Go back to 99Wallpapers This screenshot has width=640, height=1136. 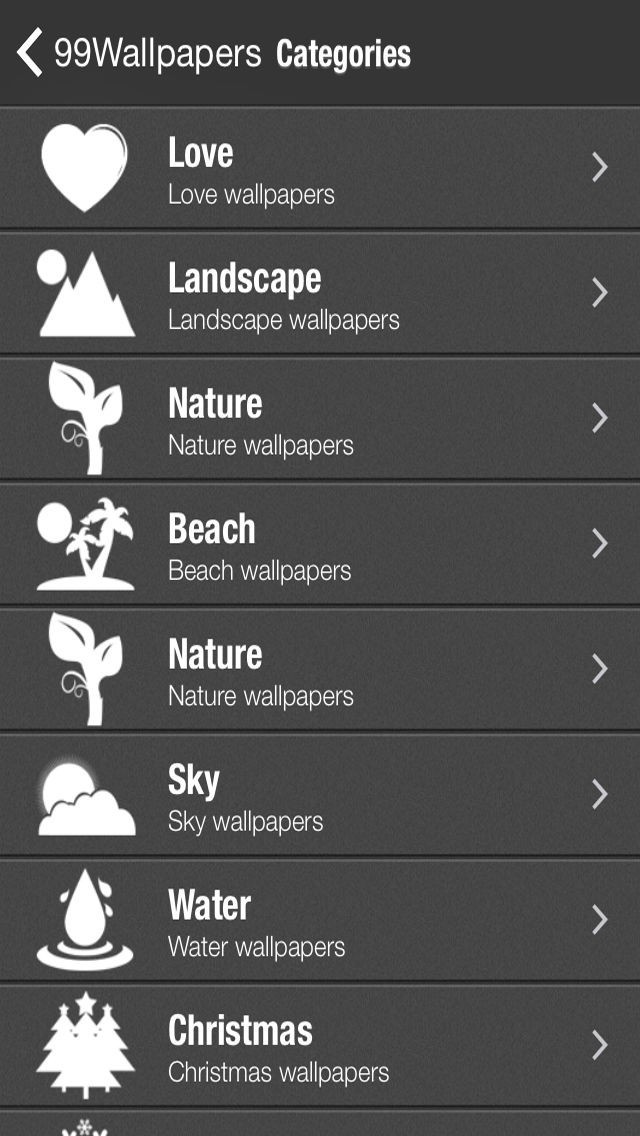click(x=140, y=53)
